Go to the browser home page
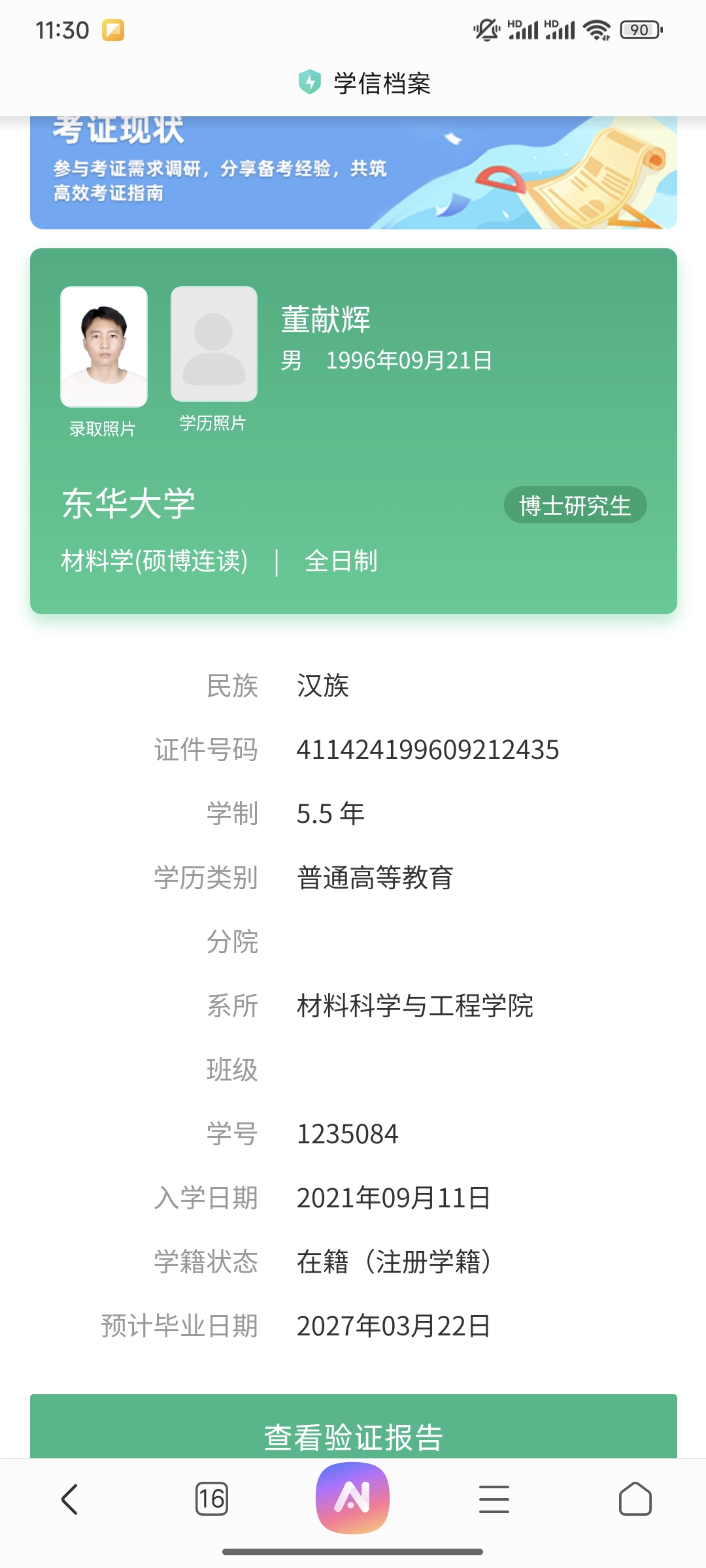Image resolution: width=706 pixels, height=1568 pixels. tap(635, 1499)
